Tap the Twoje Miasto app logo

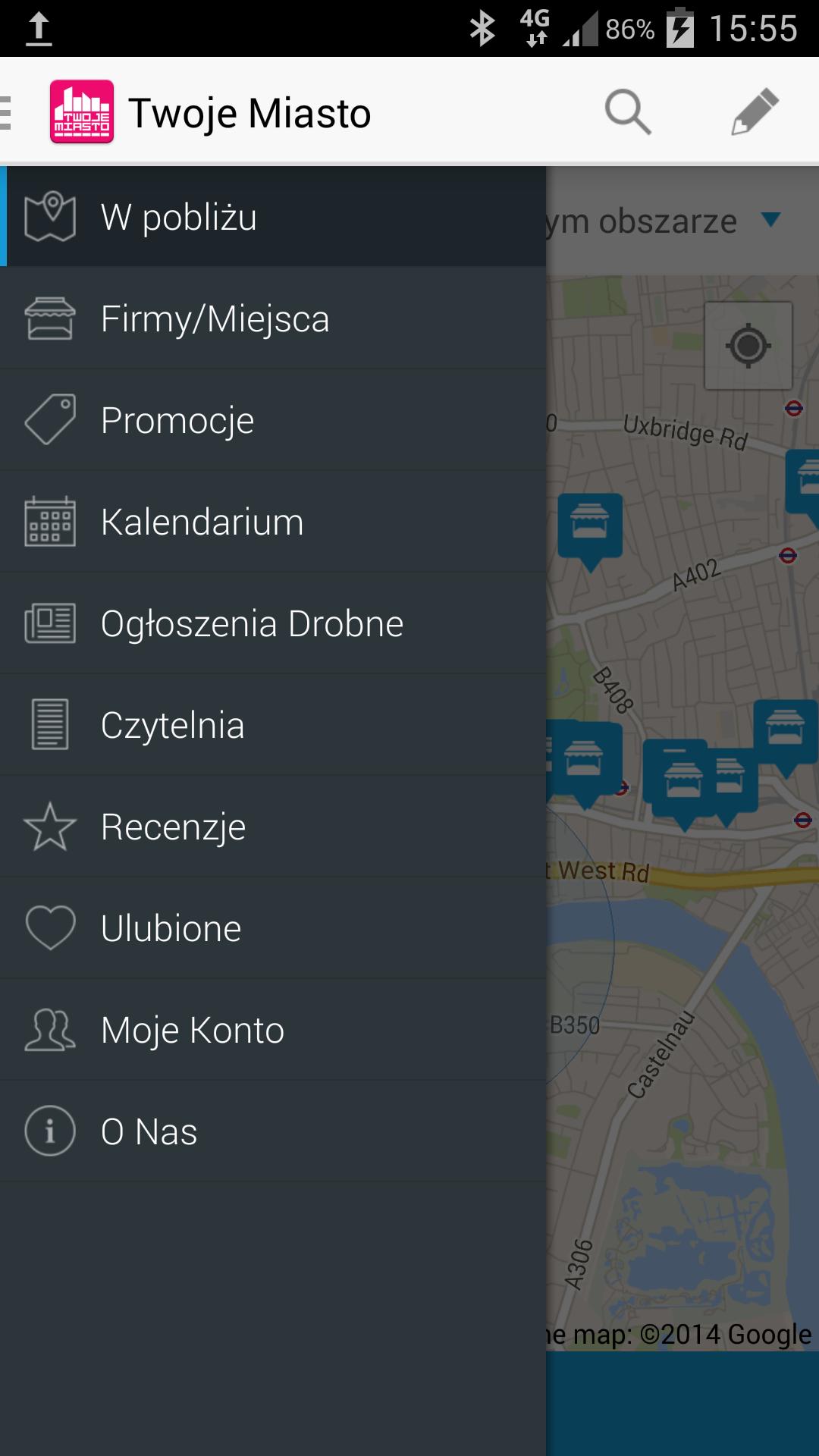[x=83, y=112]
